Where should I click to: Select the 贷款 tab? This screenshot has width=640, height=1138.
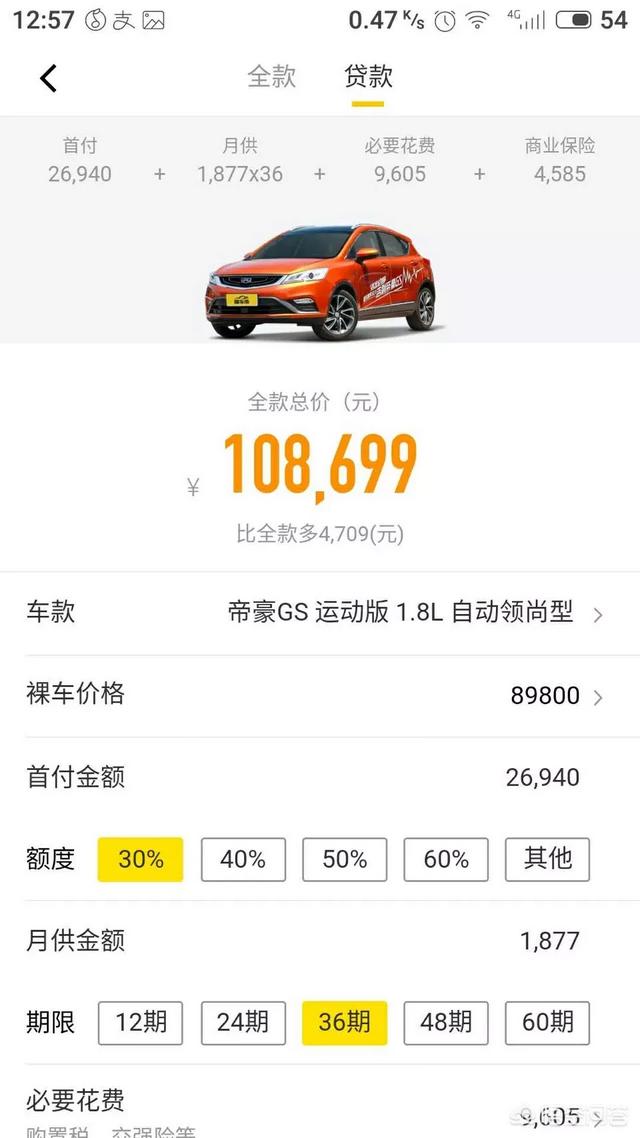click(368, 77)
